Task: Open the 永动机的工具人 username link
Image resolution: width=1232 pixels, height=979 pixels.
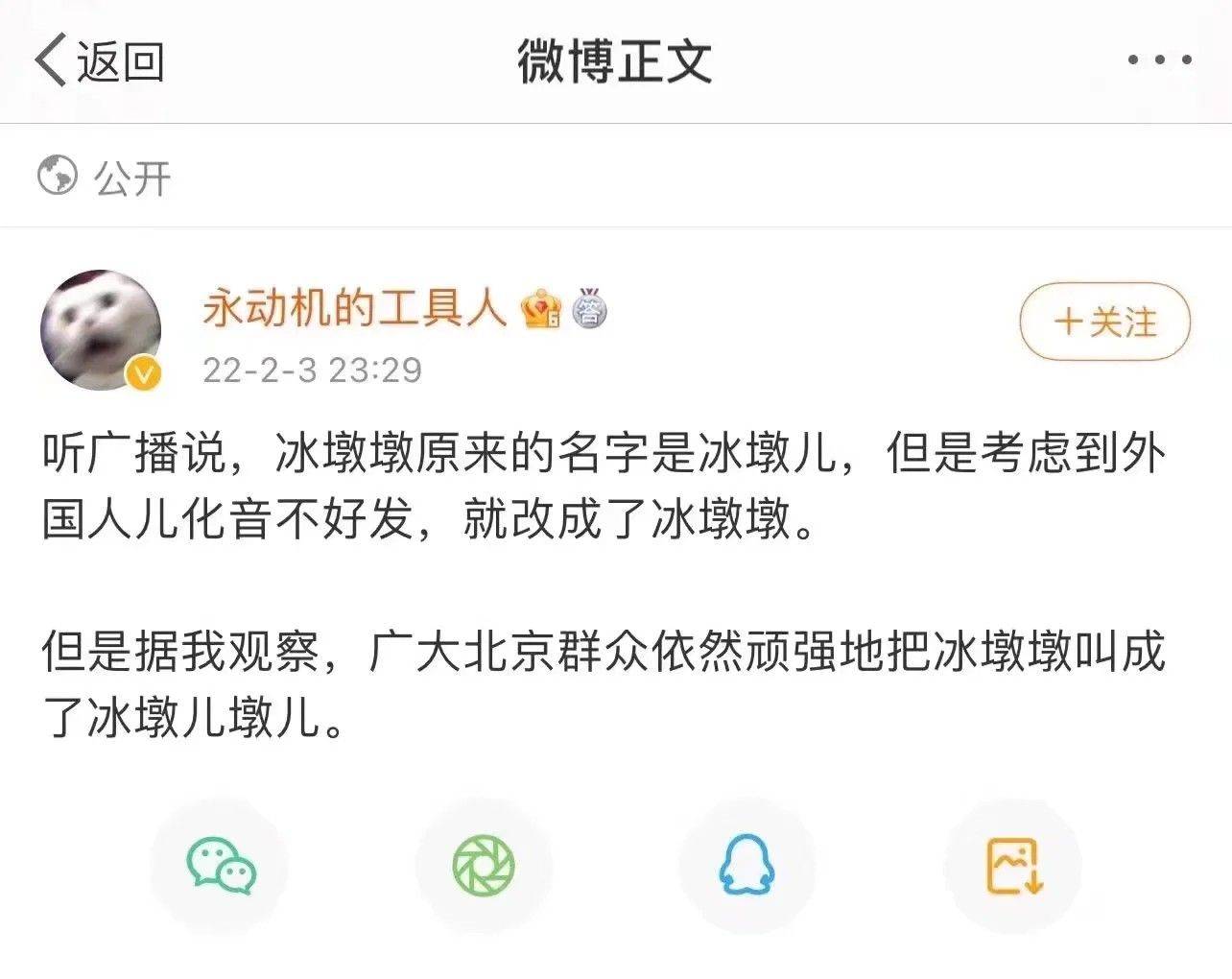Action: coord(353,309)
